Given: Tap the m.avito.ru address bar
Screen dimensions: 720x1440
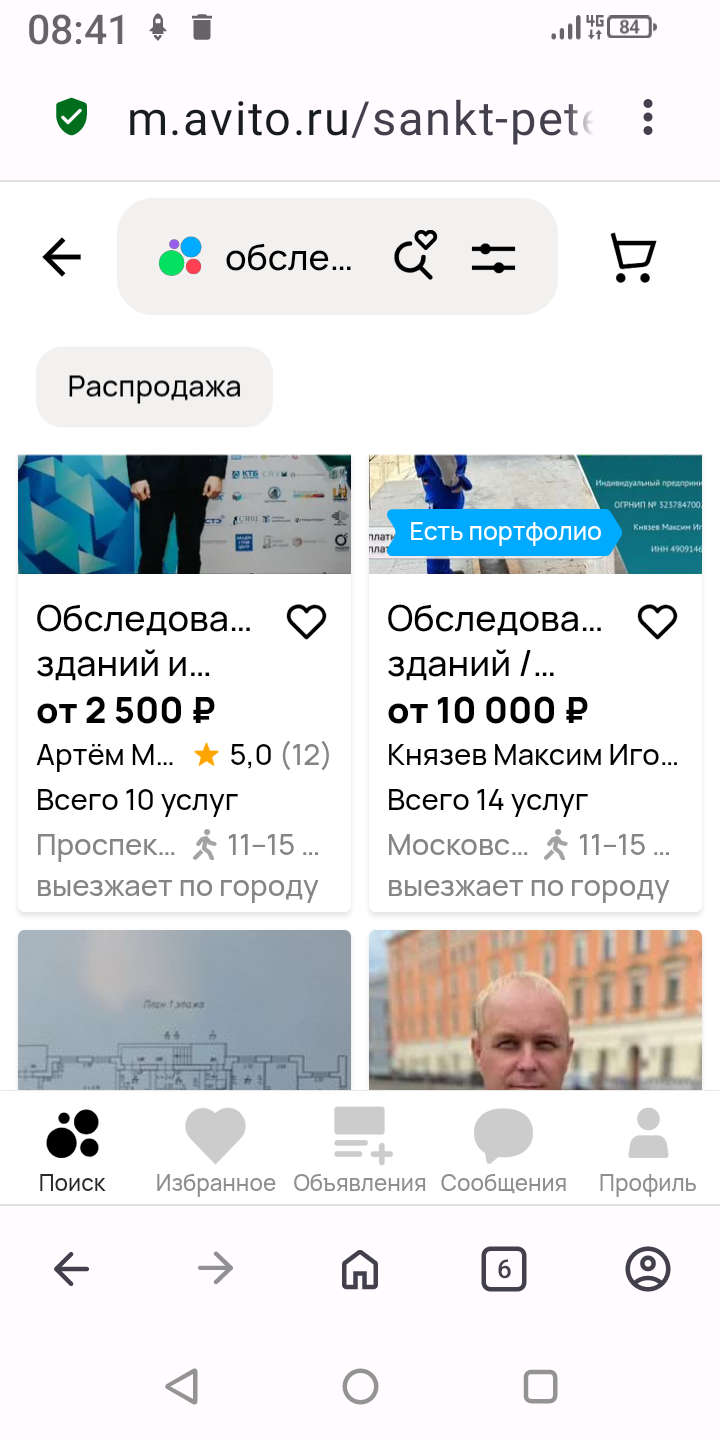Looking at the screenshot, I should 360,119.
